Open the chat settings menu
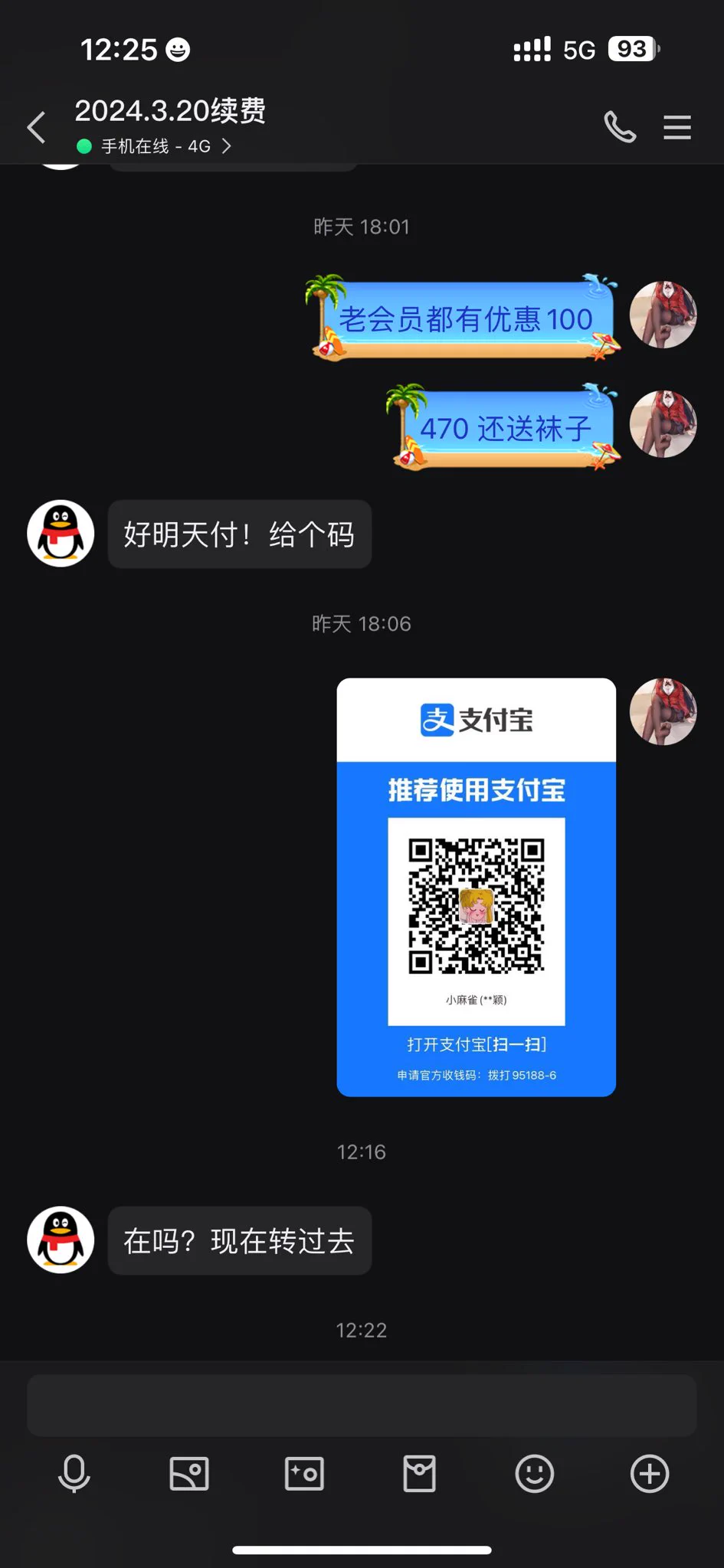 coord(676,127)
